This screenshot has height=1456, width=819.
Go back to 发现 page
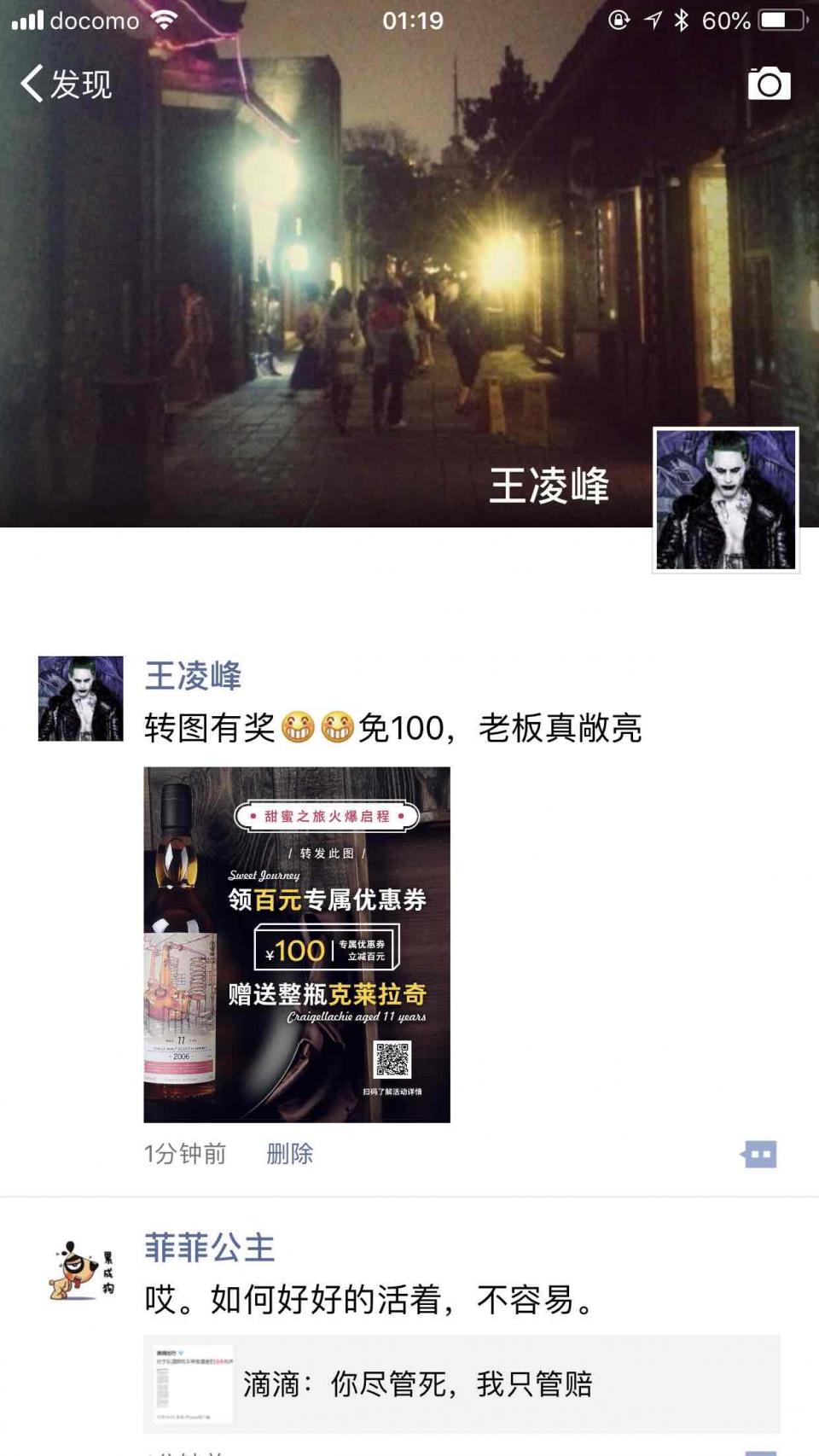pos(67,84)
